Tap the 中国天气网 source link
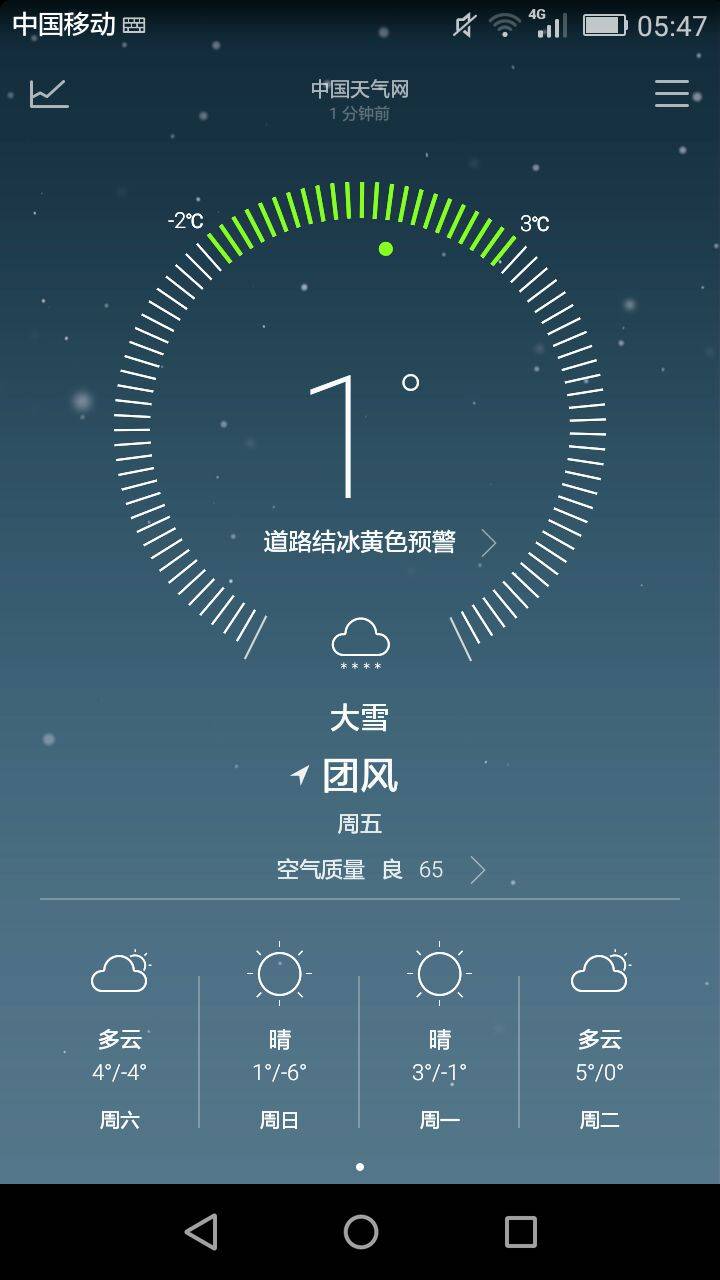 click(x=360, y=90)
